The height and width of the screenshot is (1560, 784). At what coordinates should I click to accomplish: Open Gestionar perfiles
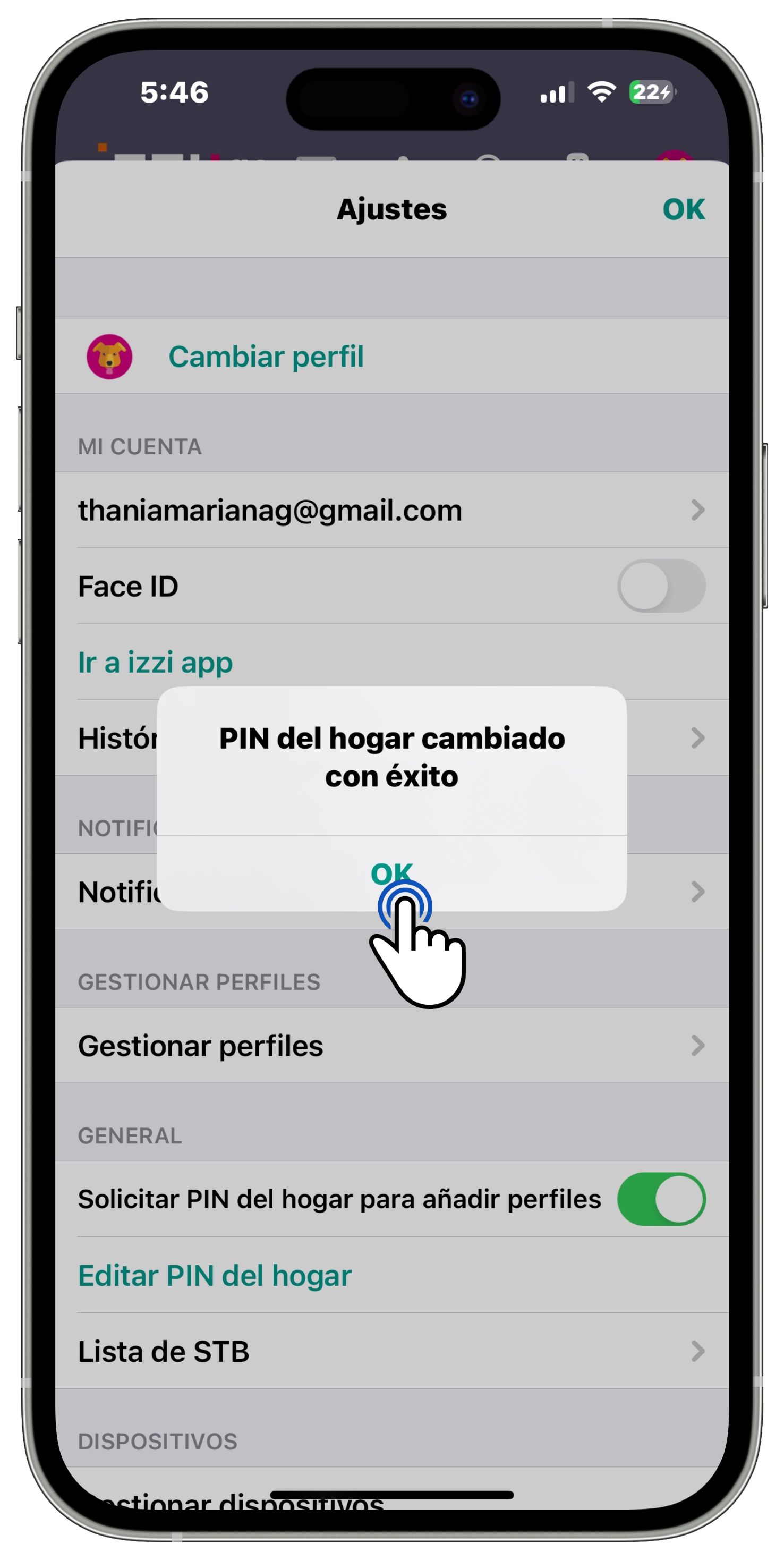pos(391,1046)
